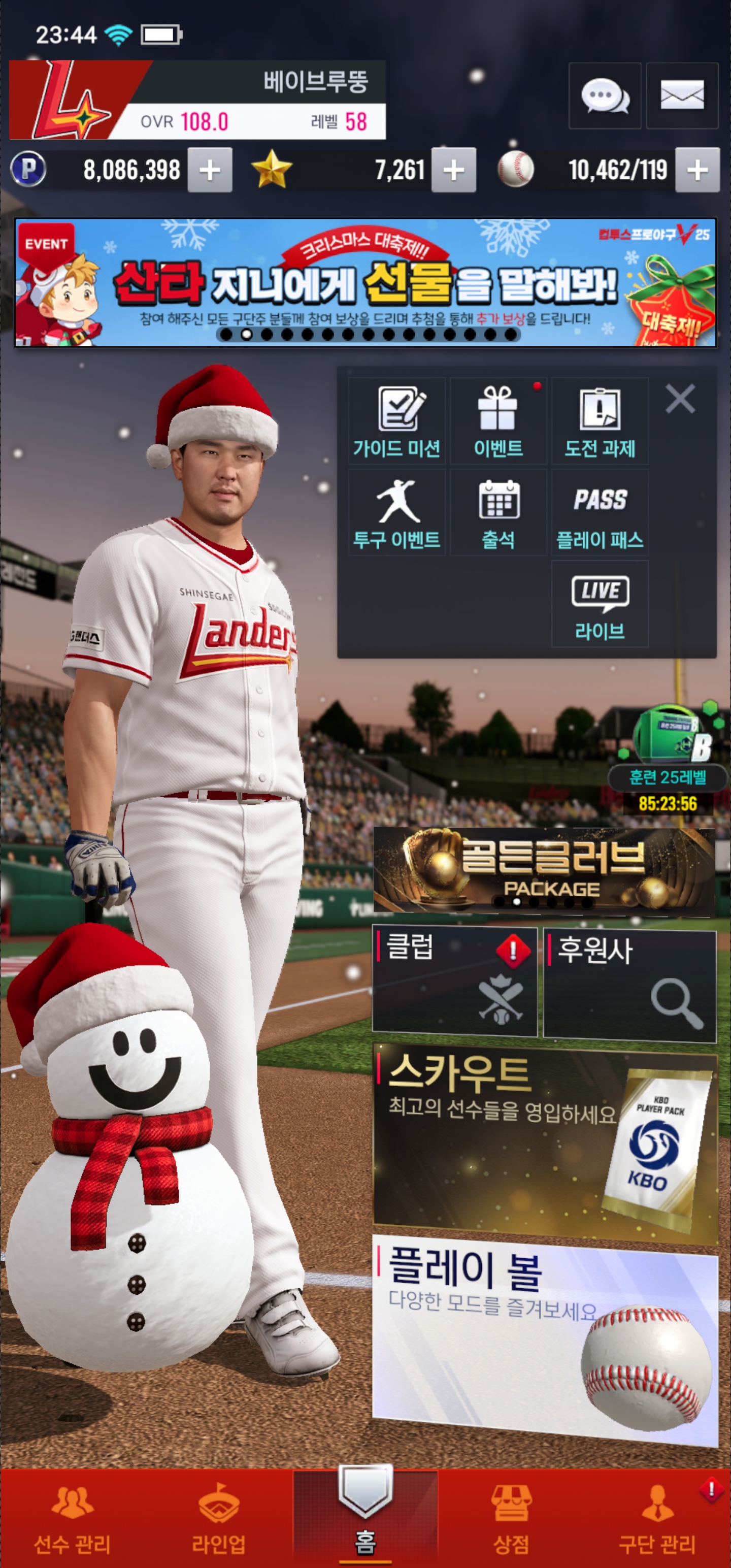
Task: Open the 골든글러브 package banner
Action: 544,870
